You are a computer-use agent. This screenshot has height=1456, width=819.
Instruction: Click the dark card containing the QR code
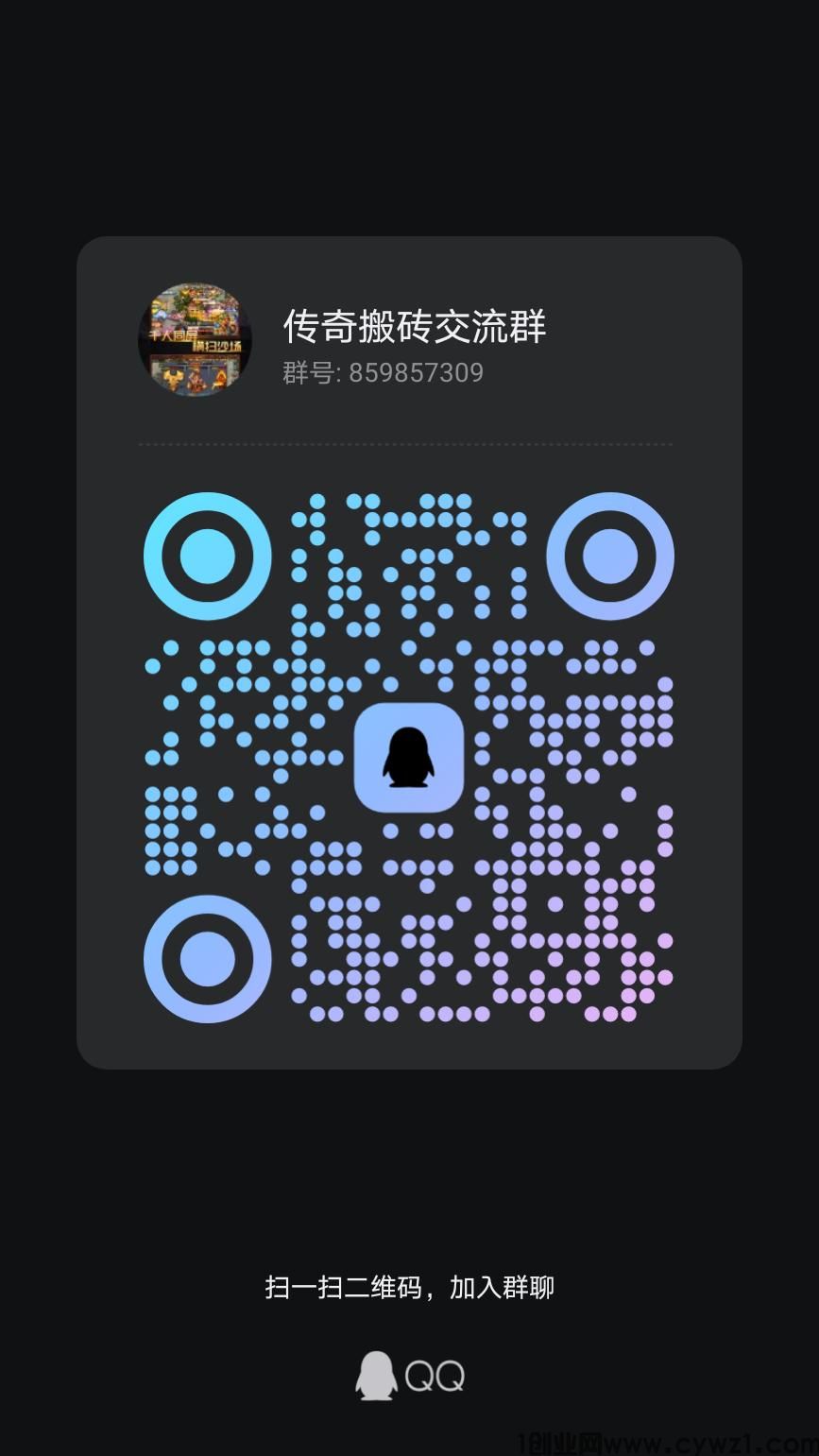[408, 652]
